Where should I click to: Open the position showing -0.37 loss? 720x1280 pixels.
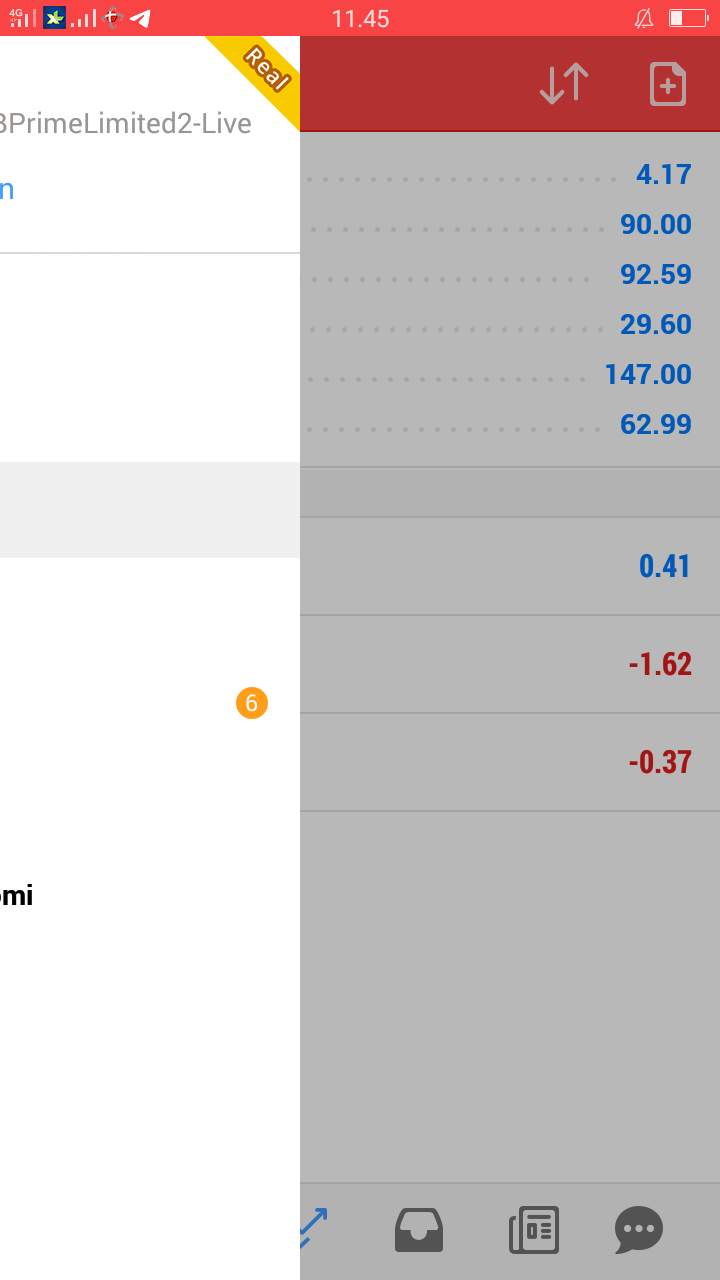click(x=510, y=762)
